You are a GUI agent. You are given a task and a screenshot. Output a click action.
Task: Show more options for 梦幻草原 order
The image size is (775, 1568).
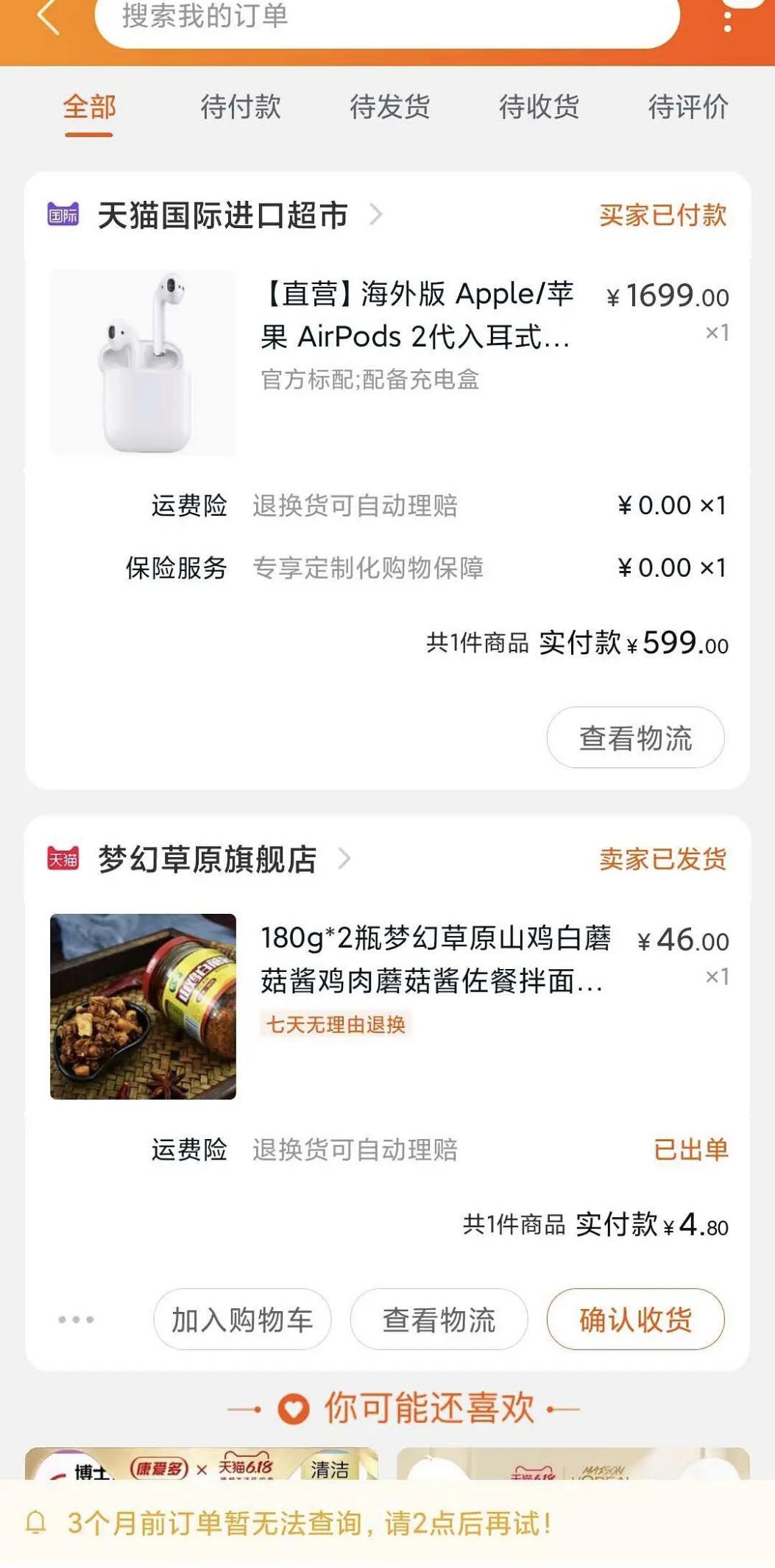(x=77, y=1320)
